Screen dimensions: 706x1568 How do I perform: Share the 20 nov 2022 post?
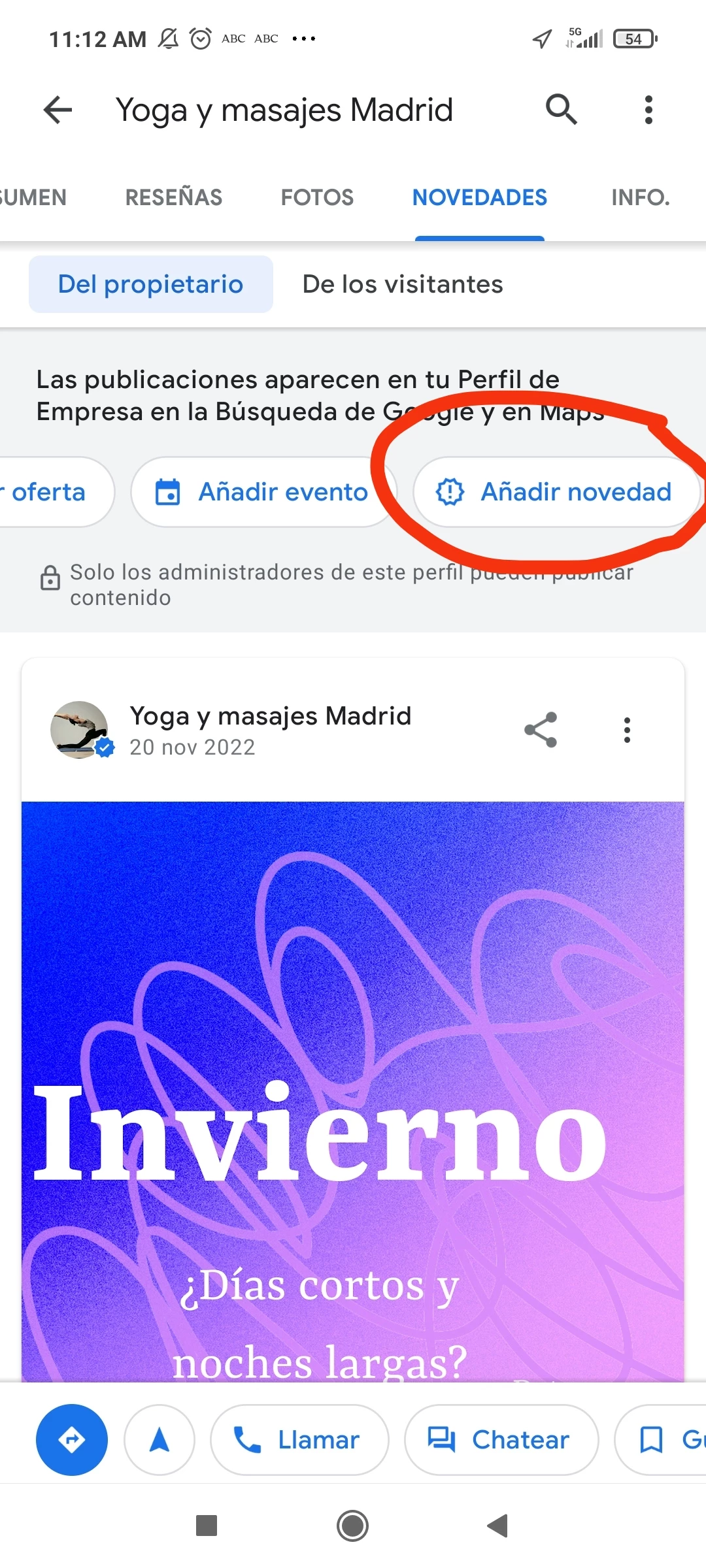[x=541, y=730]
